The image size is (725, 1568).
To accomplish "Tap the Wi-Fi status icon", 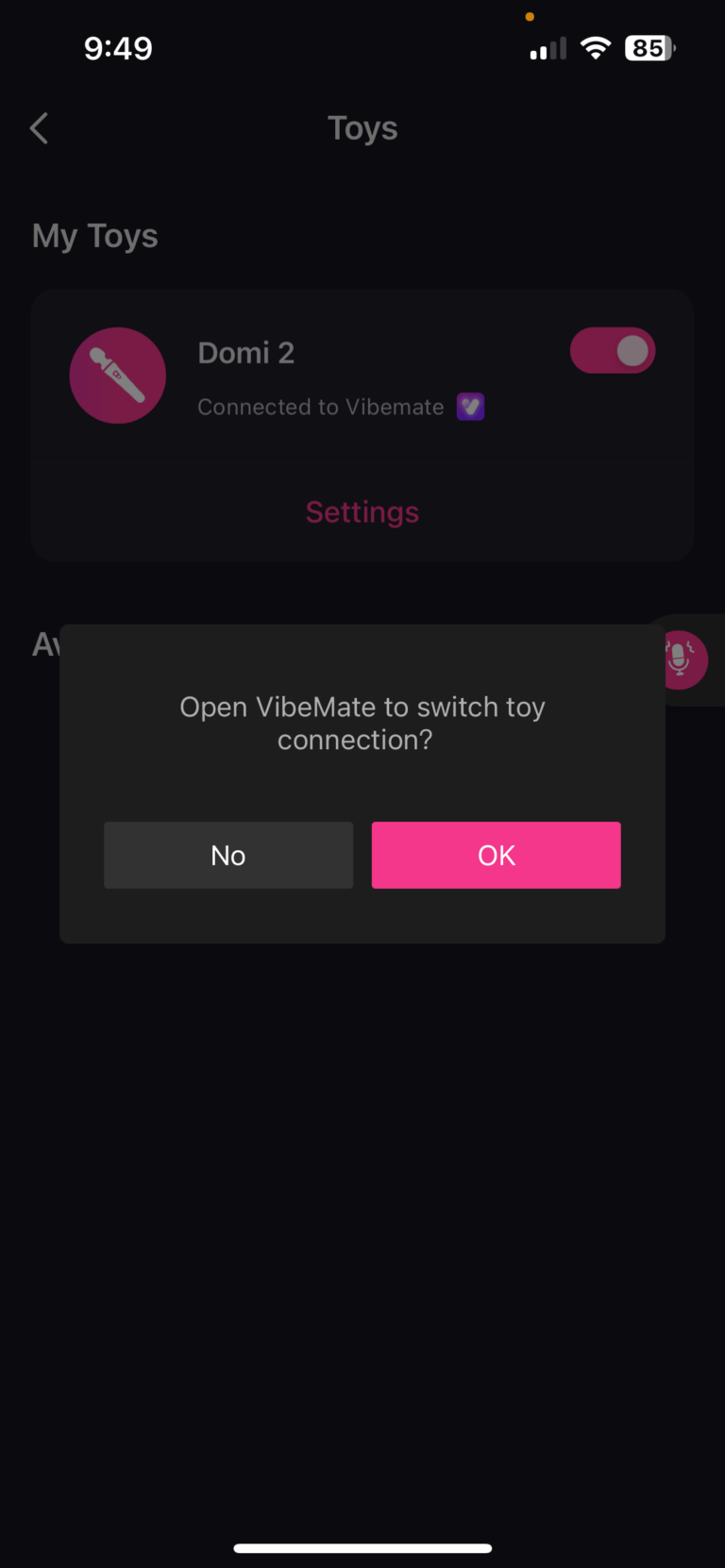I will (596, 47).
